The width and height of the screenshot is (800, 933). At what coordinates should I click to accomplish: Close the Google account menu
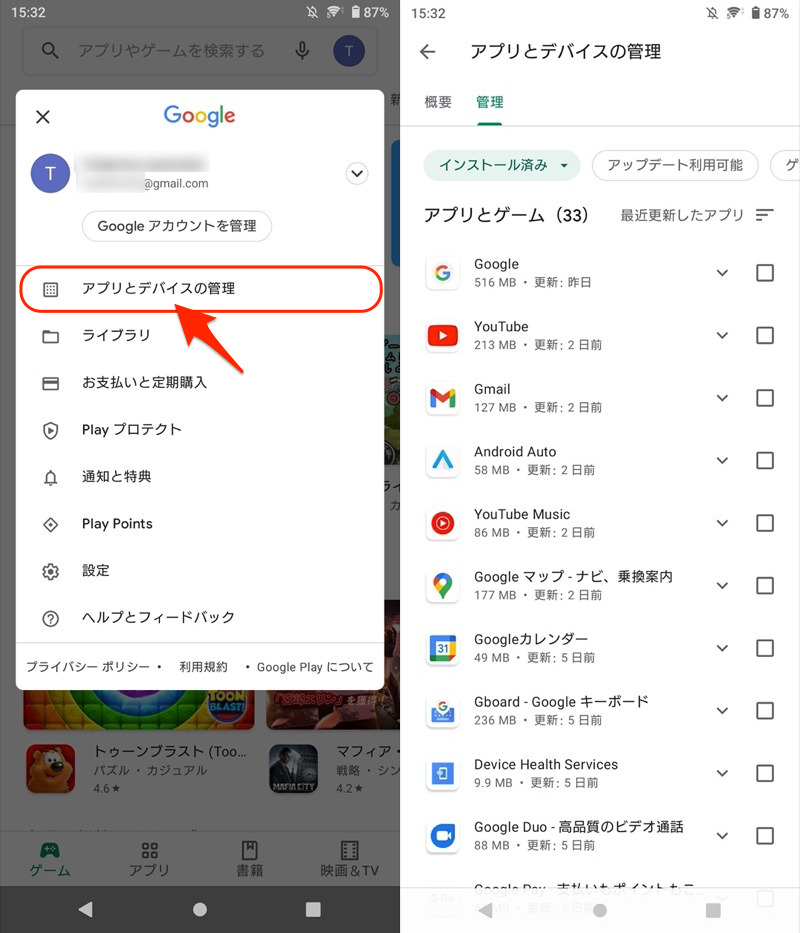click(42, 117)
